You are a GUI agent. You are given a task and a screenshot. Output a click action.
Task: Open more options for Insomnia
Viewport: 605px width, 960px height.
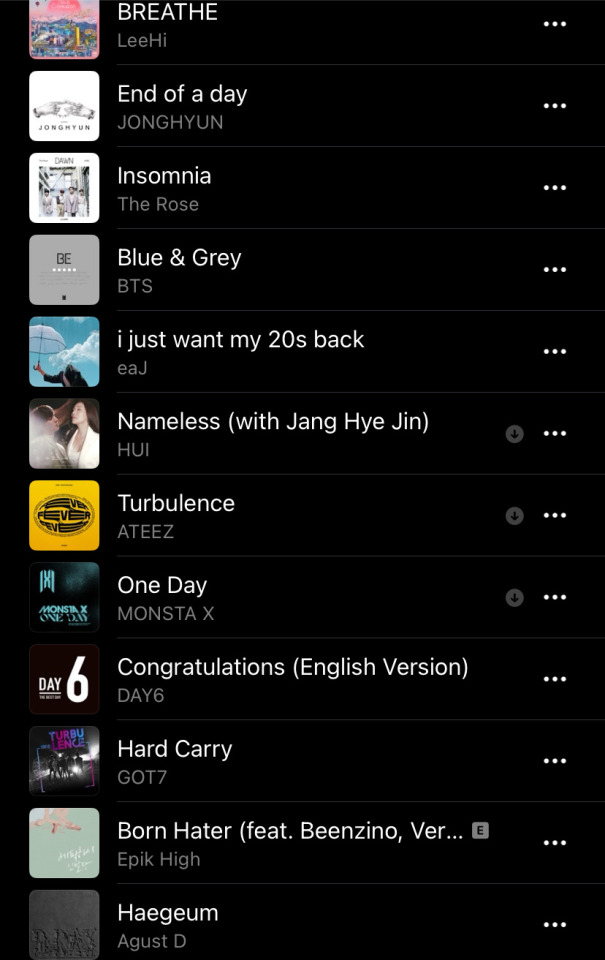(554, 188)
